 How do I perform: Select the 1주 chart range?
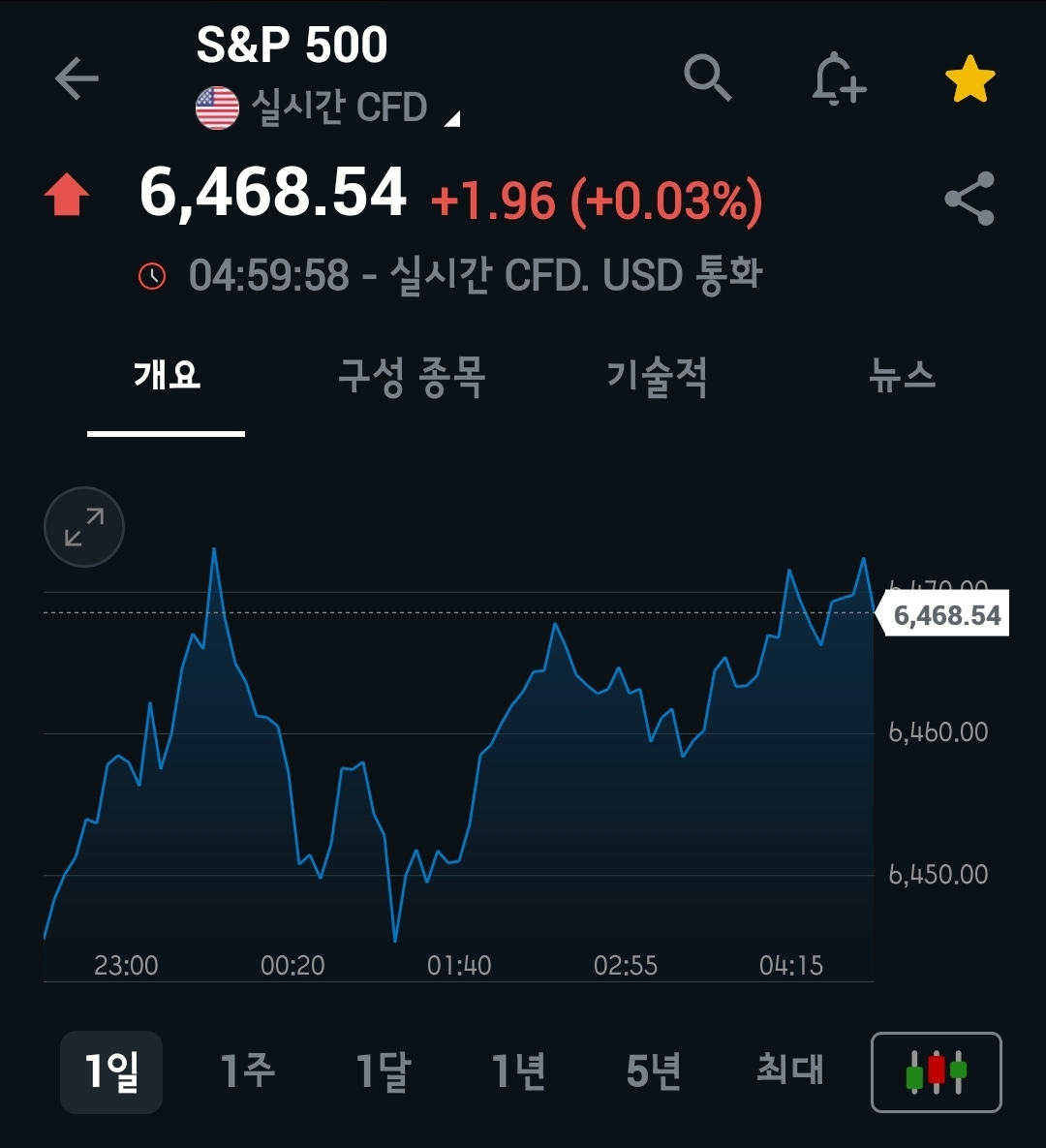click(247, 1070)
